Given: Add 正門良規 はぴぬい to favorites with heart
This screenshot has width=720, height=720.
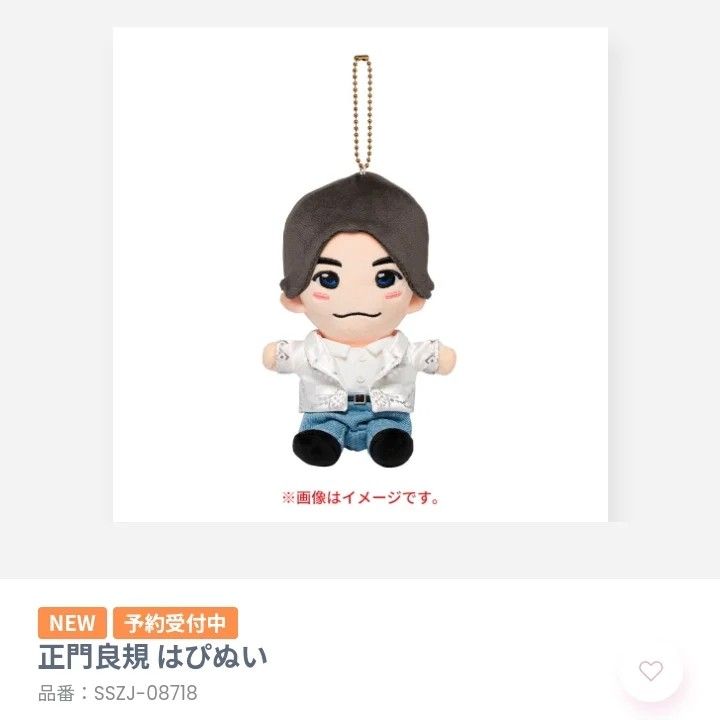Looking at the screenshot, I should point(650,671).
